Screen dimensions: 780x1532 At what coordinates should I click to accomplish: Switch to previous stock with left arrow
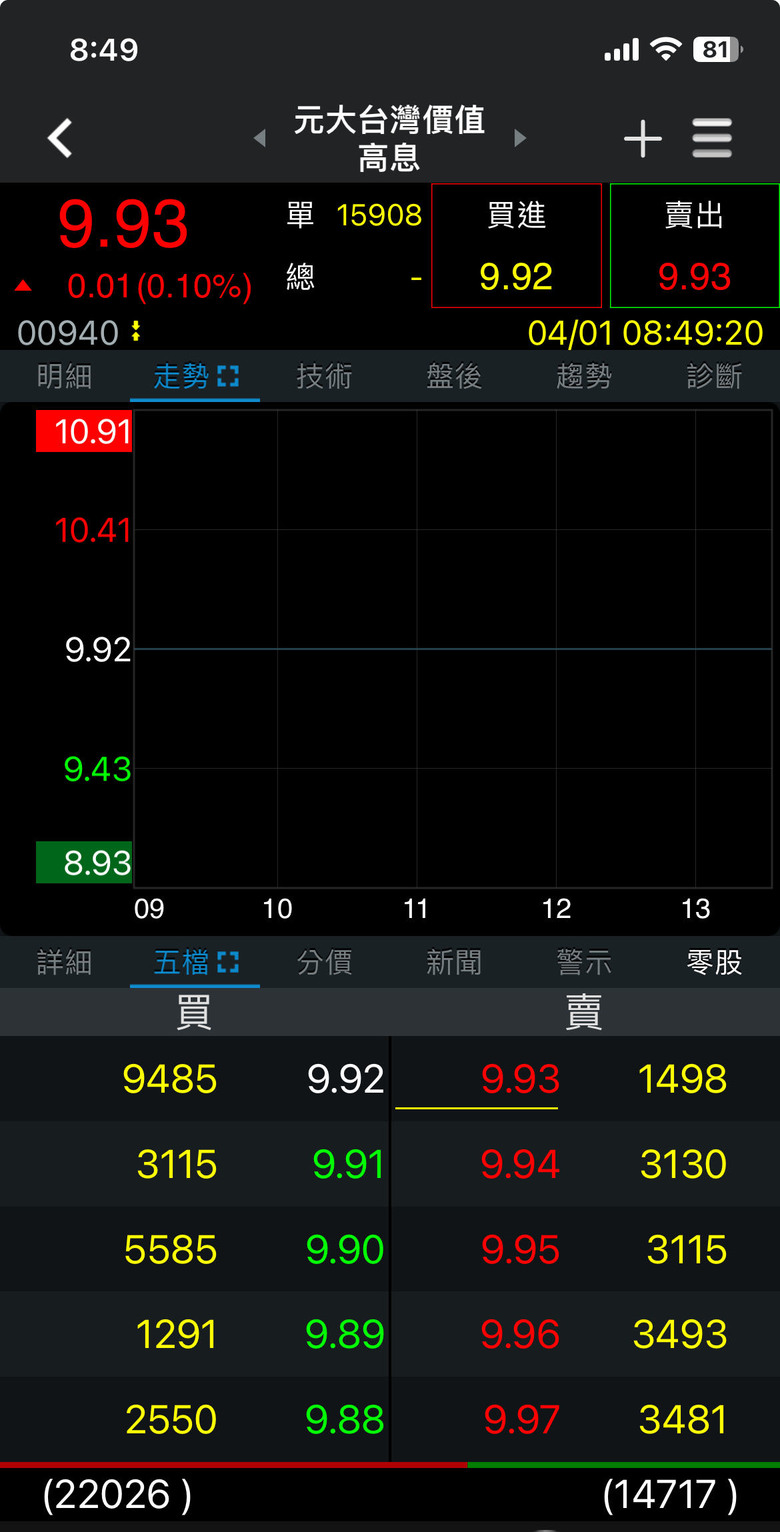click(x=260, y=138)
